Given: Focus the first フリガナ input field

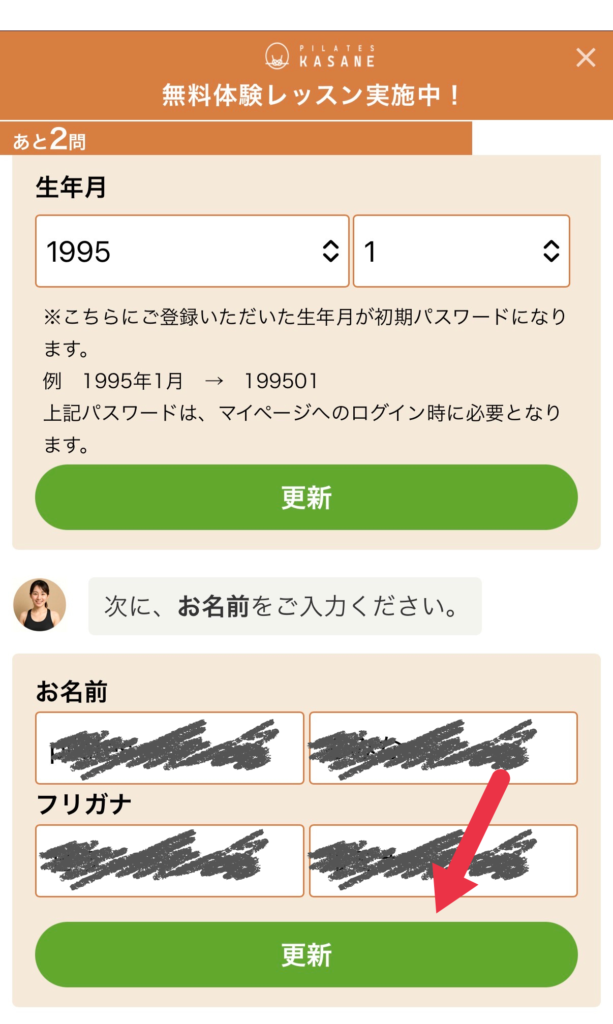Looking at the screenshot, I should click(x=169, y=860).
